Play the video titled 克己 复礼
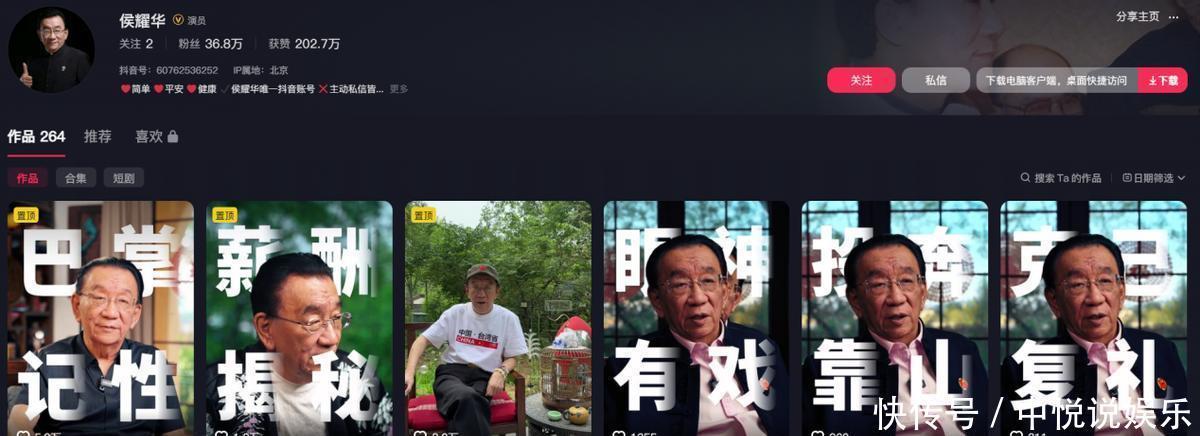The width and height of the screenshot is (1200, 436). point(1093,318)
